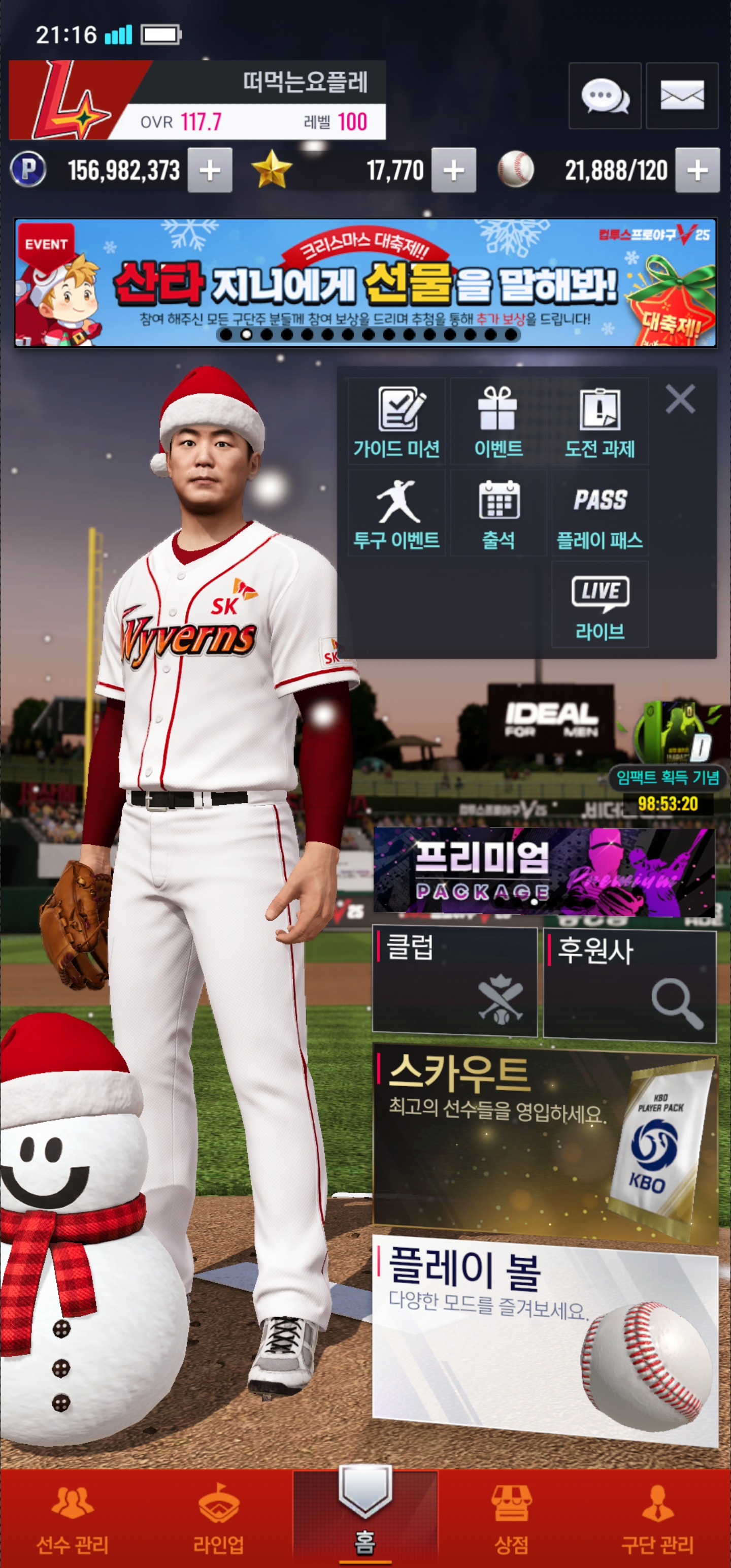Image resolution: width=731 pixels, height=1568 pixels.
Task: Switch to the 상점 shop tab
Action: click(x=511, y=1519)
